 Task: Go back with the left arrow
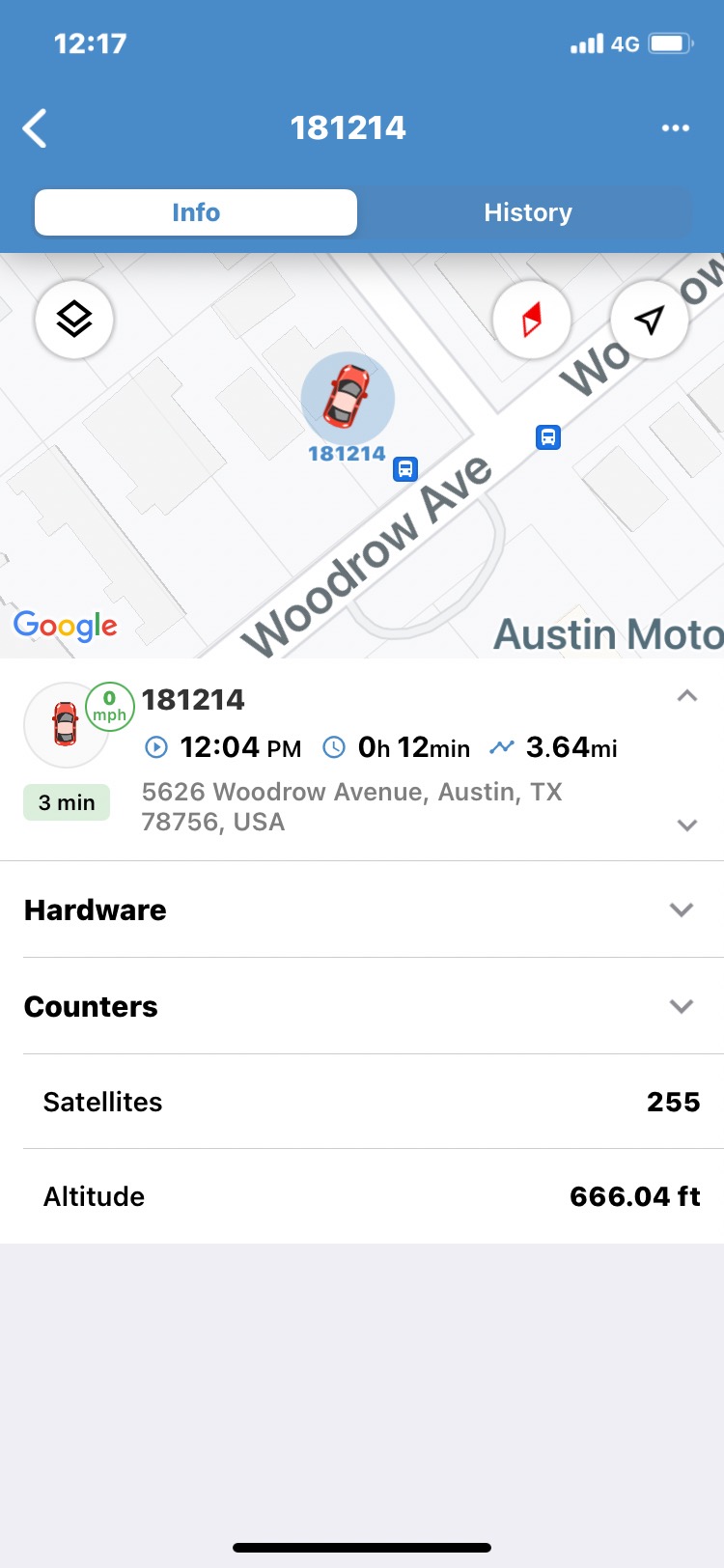(35, 126)
